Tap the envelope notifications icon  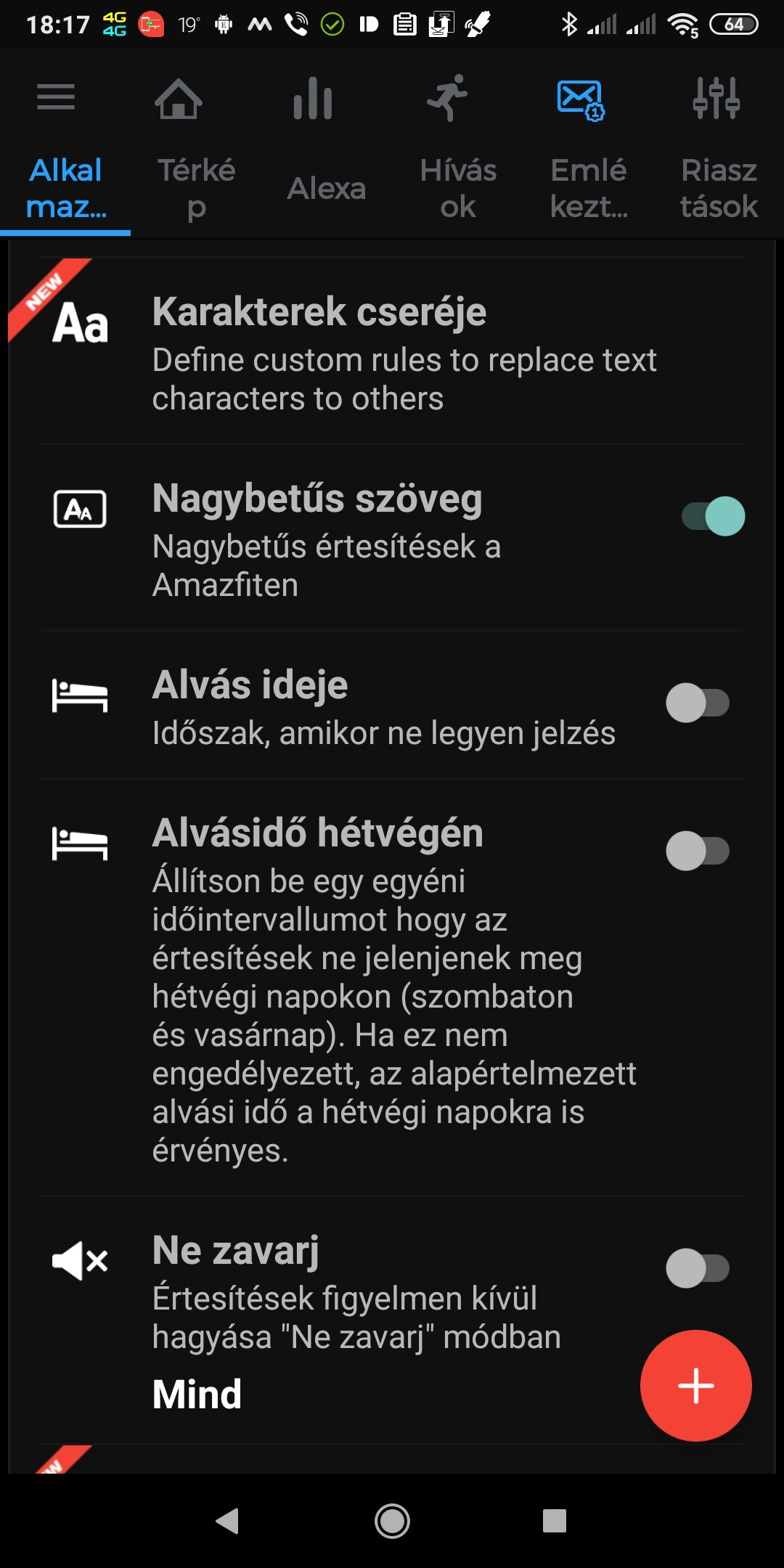click(581, 99)
